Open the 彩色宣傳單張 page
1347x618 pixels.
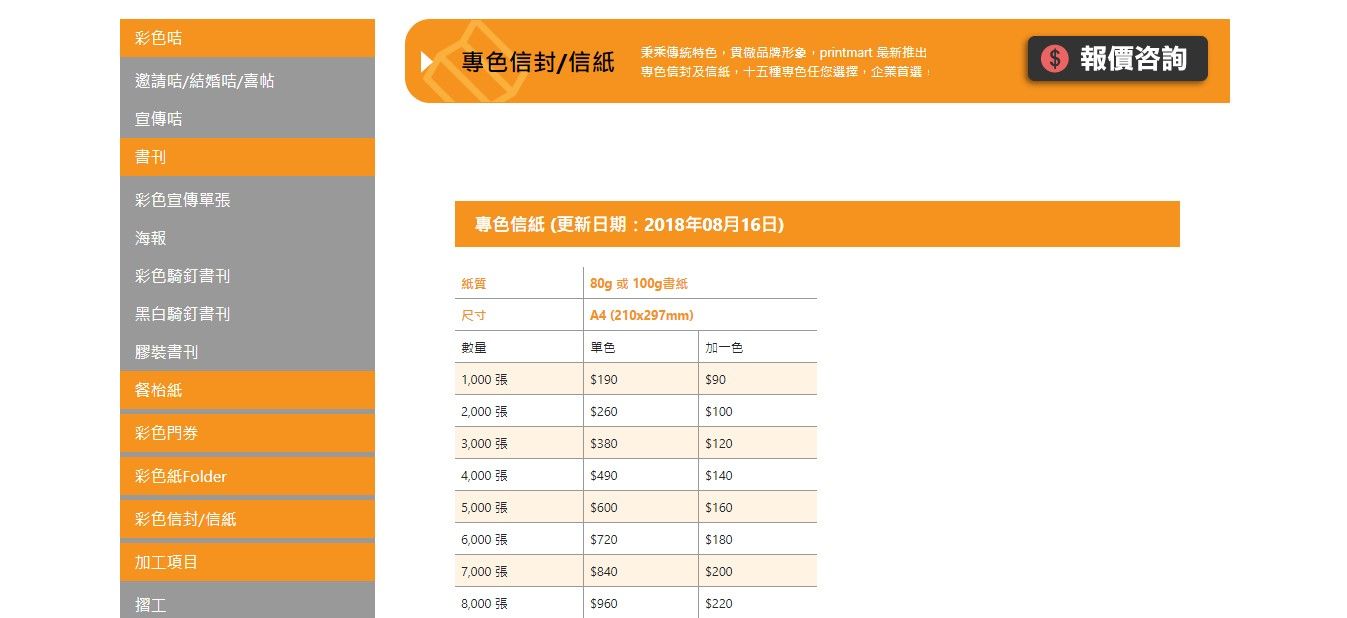pyautogui.click(x=182, y=200)
